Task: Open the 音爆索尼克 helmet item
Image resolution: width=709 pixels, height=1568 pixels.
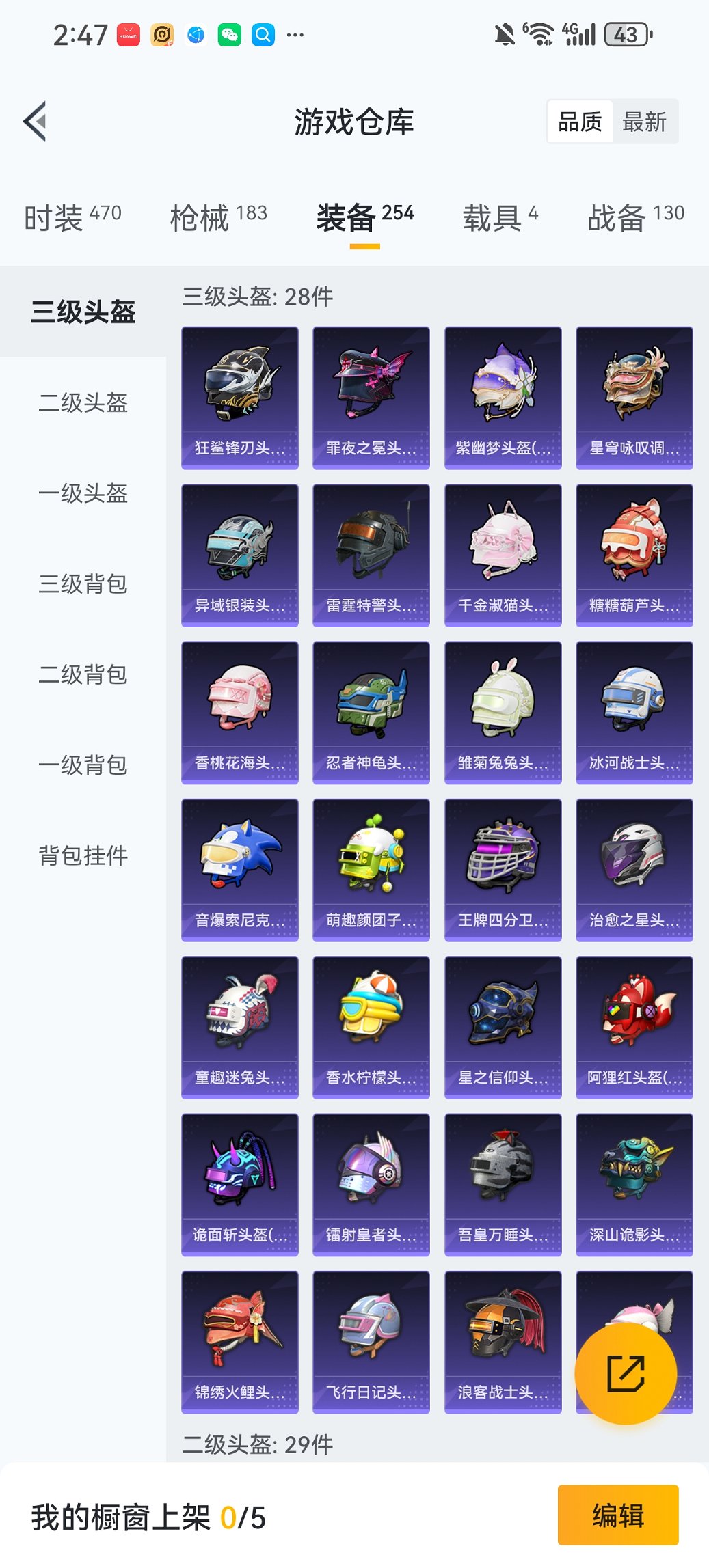Action: [x=239, y=862]
